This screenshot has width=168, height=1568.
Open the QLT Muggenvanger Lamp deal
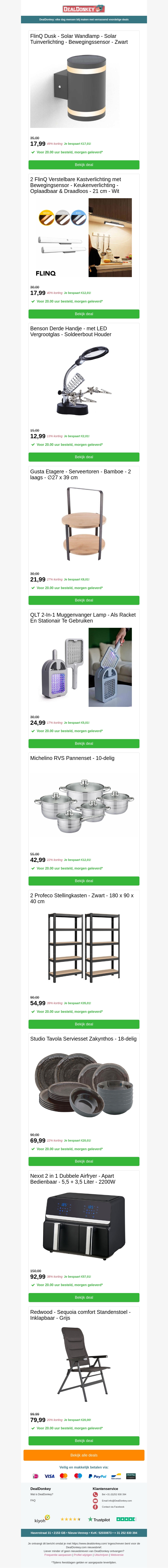coord(84,743)
